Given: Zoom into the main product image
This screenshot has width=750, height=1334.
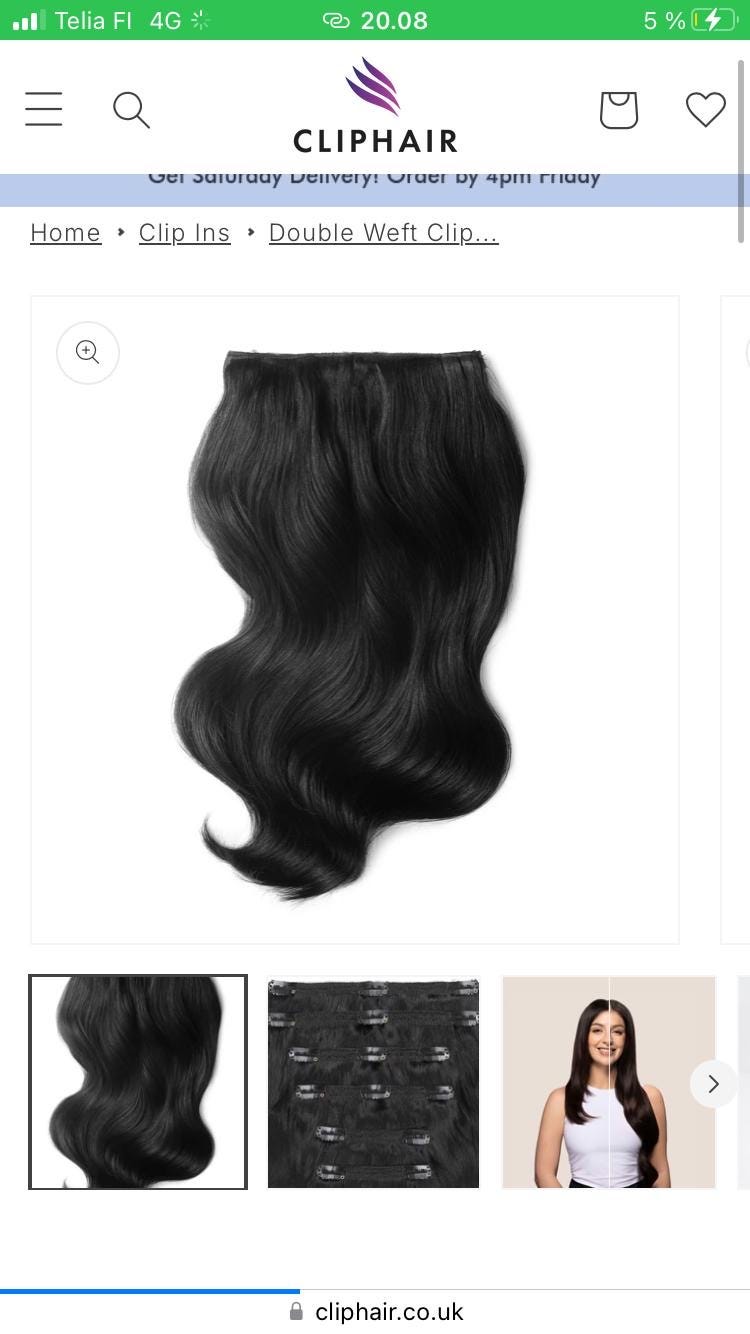Looking at the screenshot, I should coord(88,352).
